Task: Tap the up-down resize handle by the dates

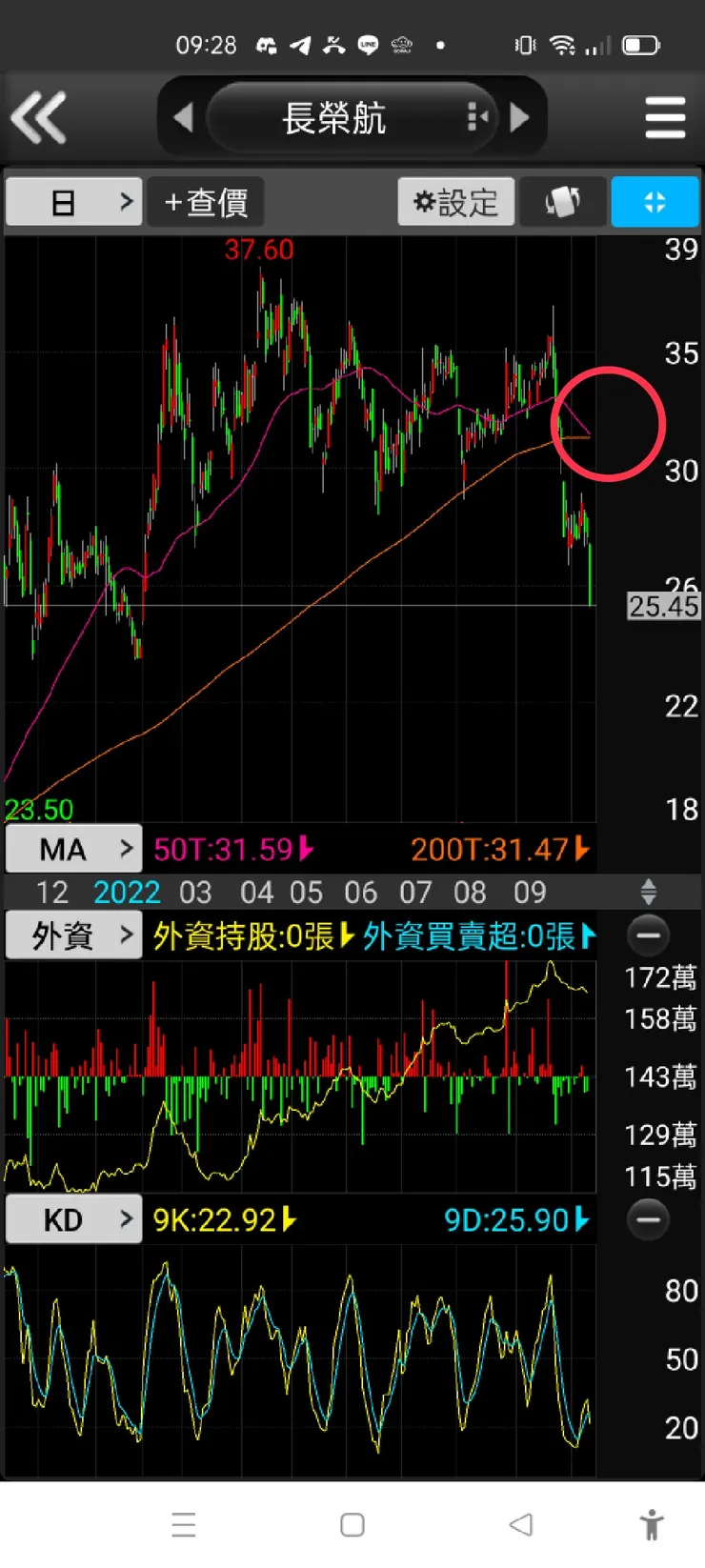Action: pos(648,893)
